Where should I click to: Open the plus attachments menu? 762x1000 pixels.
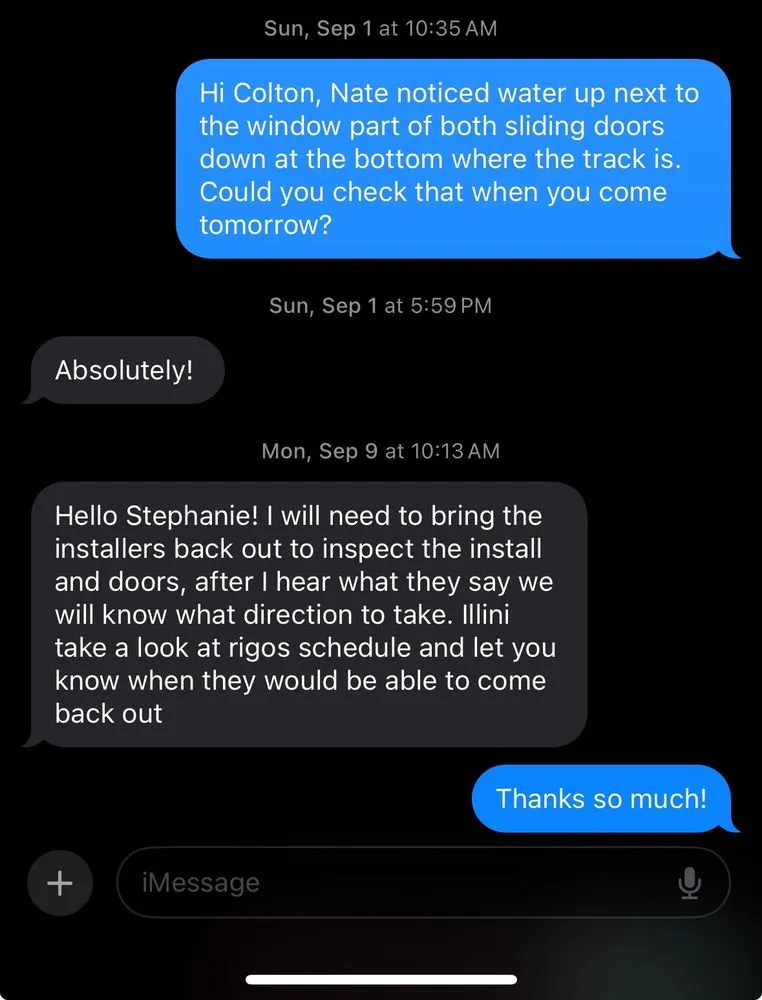point(60,883)
